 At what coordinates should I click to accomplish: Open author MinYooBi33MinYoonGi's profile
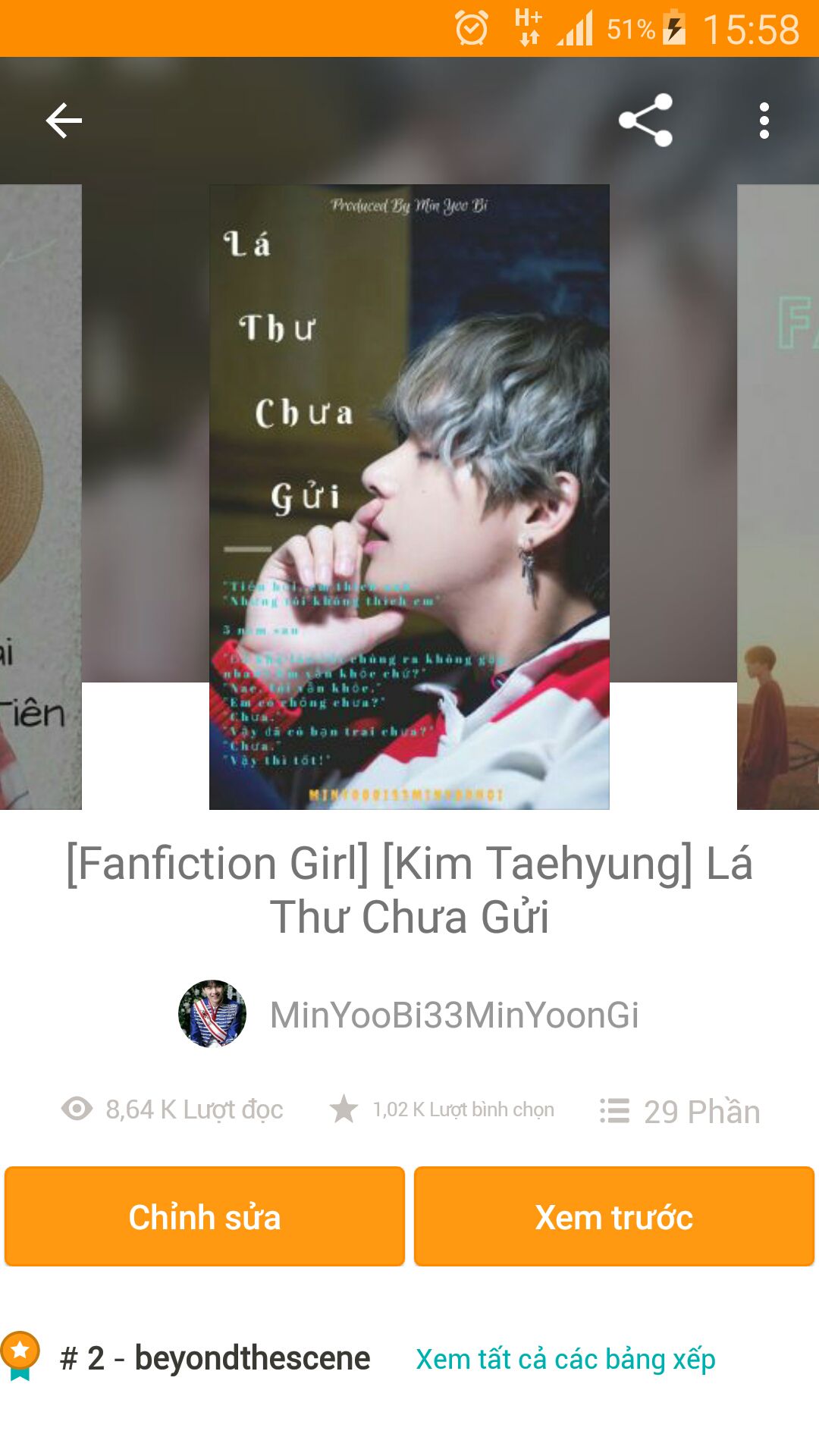[453, 1015]
